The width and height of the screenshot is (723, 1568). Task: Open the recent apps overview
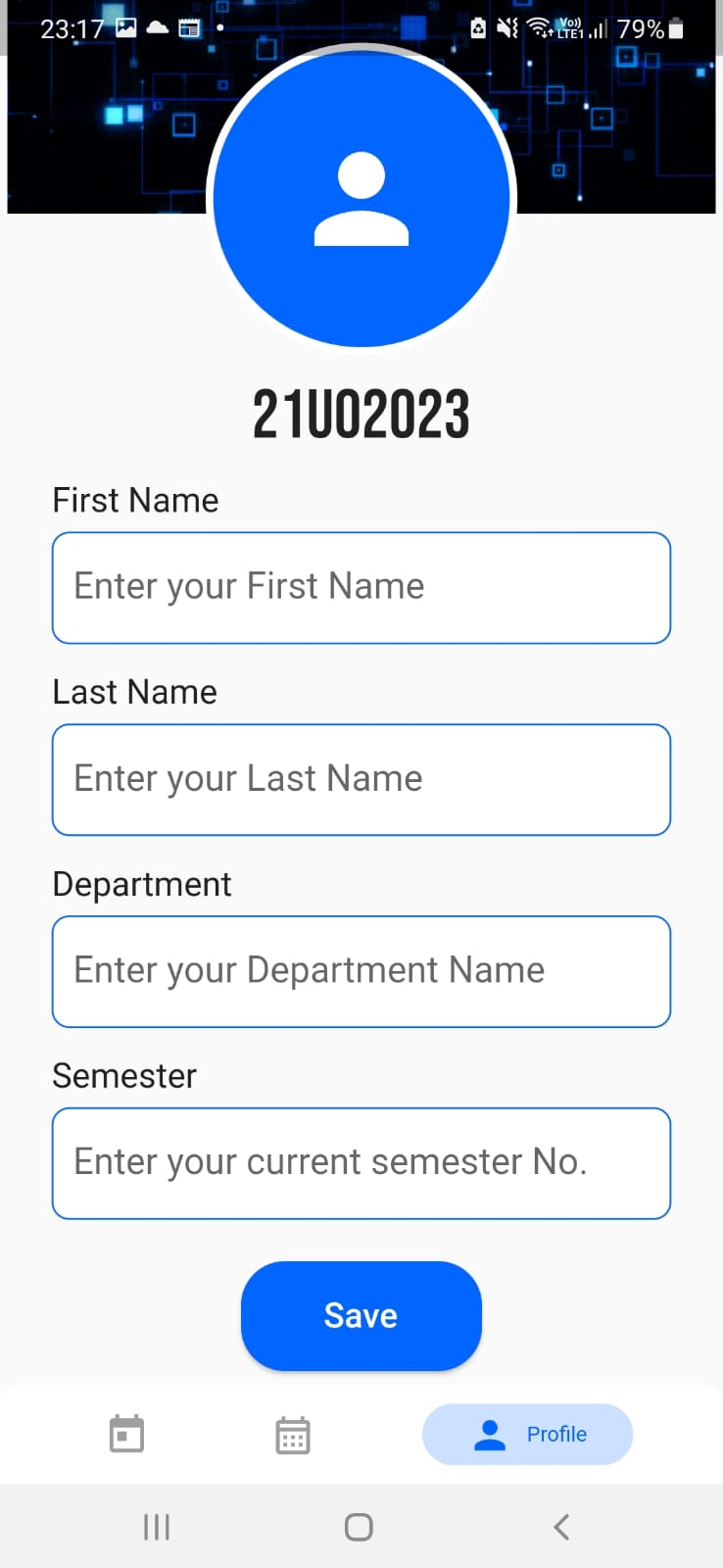(157, 1527)
